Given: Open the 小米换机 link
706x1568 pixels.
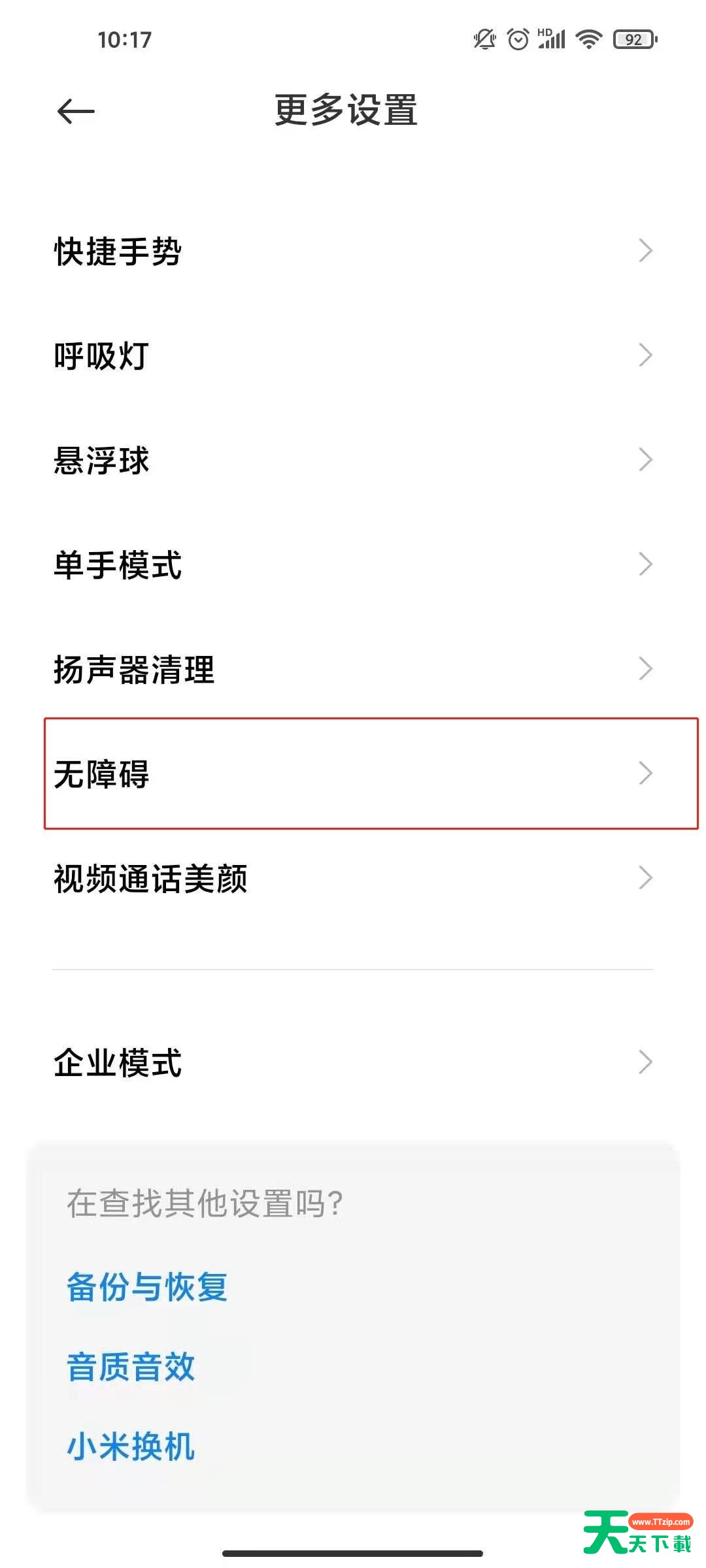Looking at the screenshot, I should point(131,1446).
